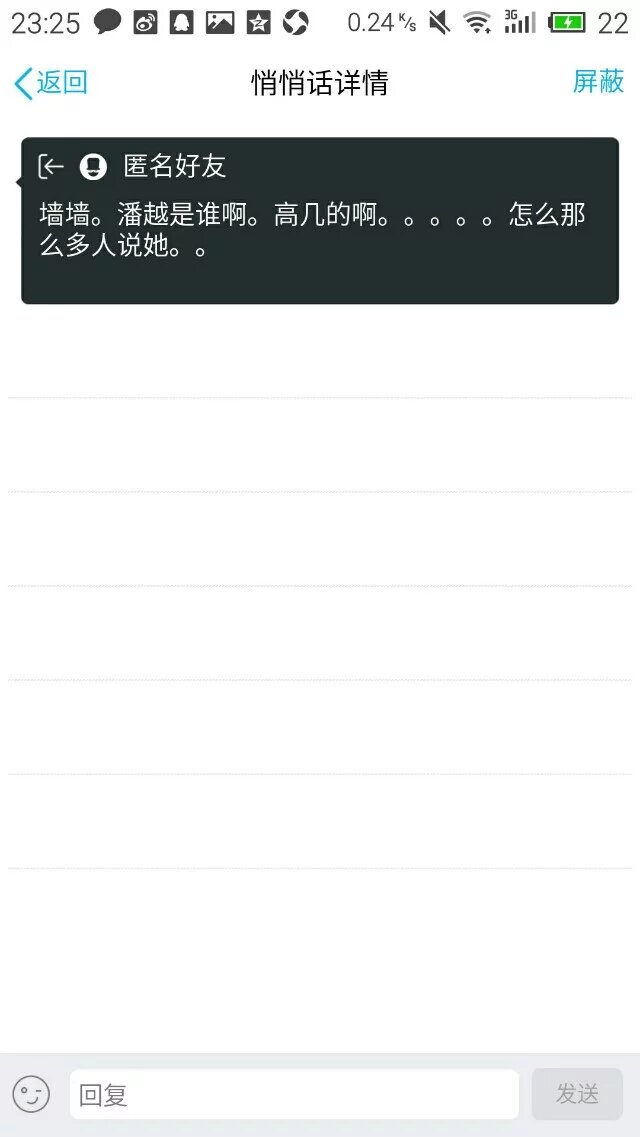The height and width of the screenshot is (1137, 640).
Task: Send the reply with 发送
Action: [x=577, y=1094]
